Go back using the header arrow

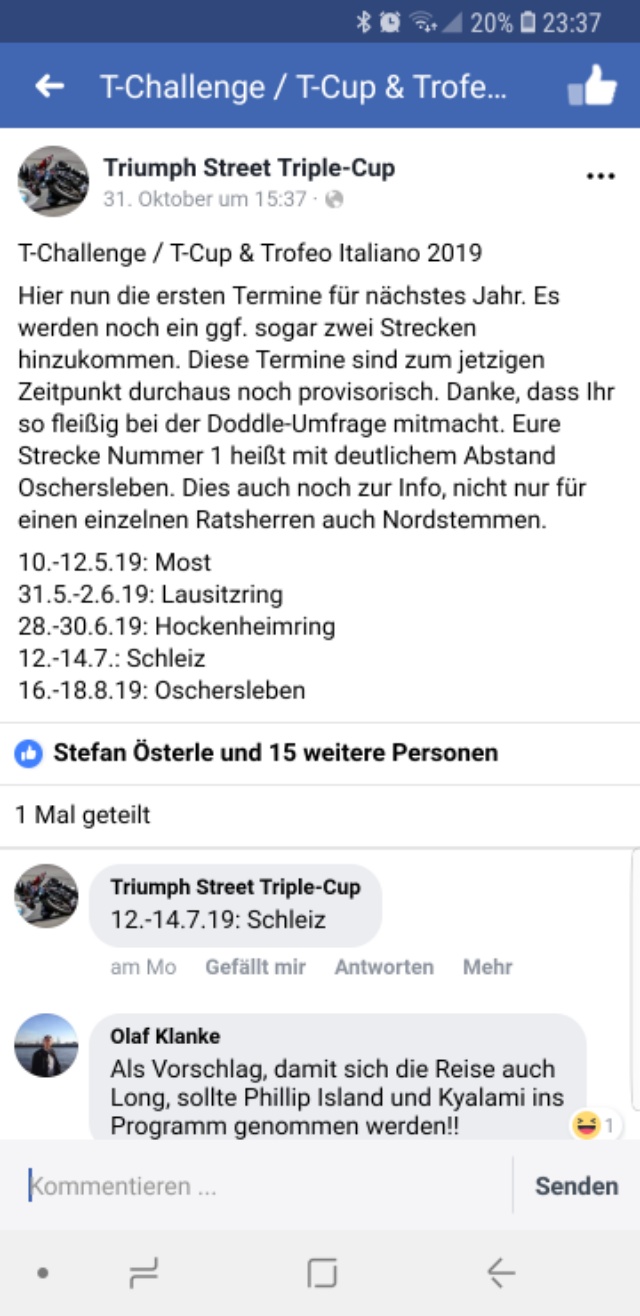point(49,87)
